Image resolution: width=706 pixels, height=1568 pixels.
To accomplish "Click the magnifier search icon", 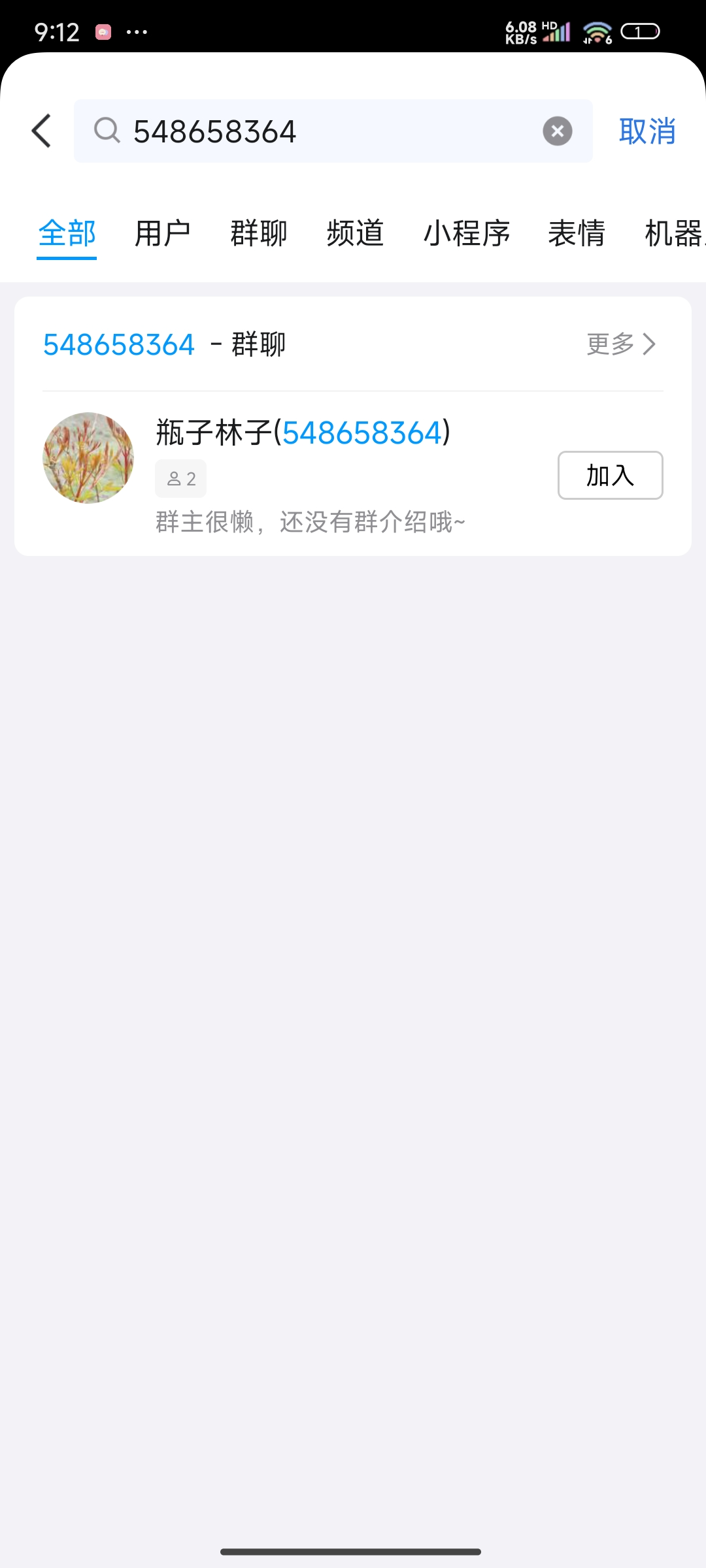I will (108, 131).
